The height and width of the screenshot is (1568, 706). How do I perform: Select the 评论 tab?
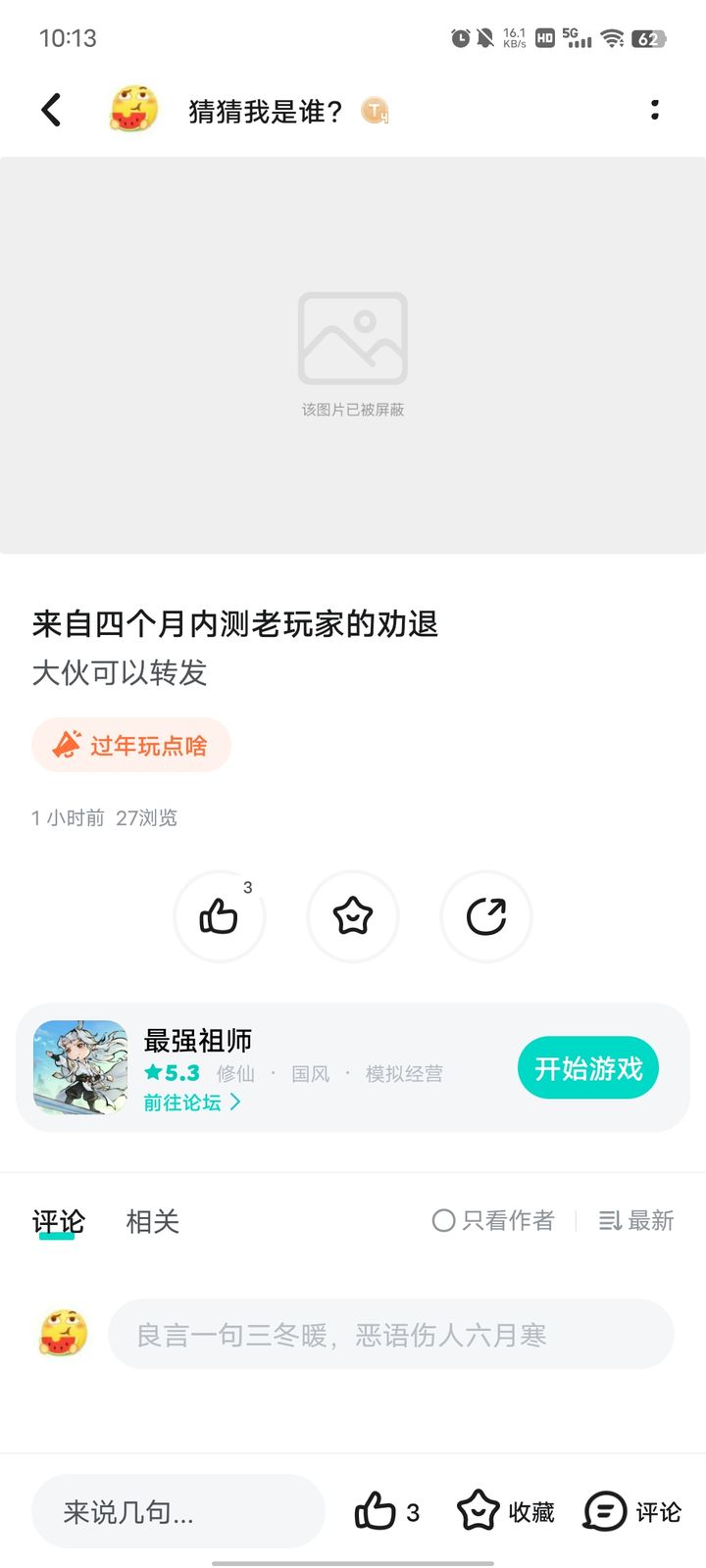tap(58, 1221)
